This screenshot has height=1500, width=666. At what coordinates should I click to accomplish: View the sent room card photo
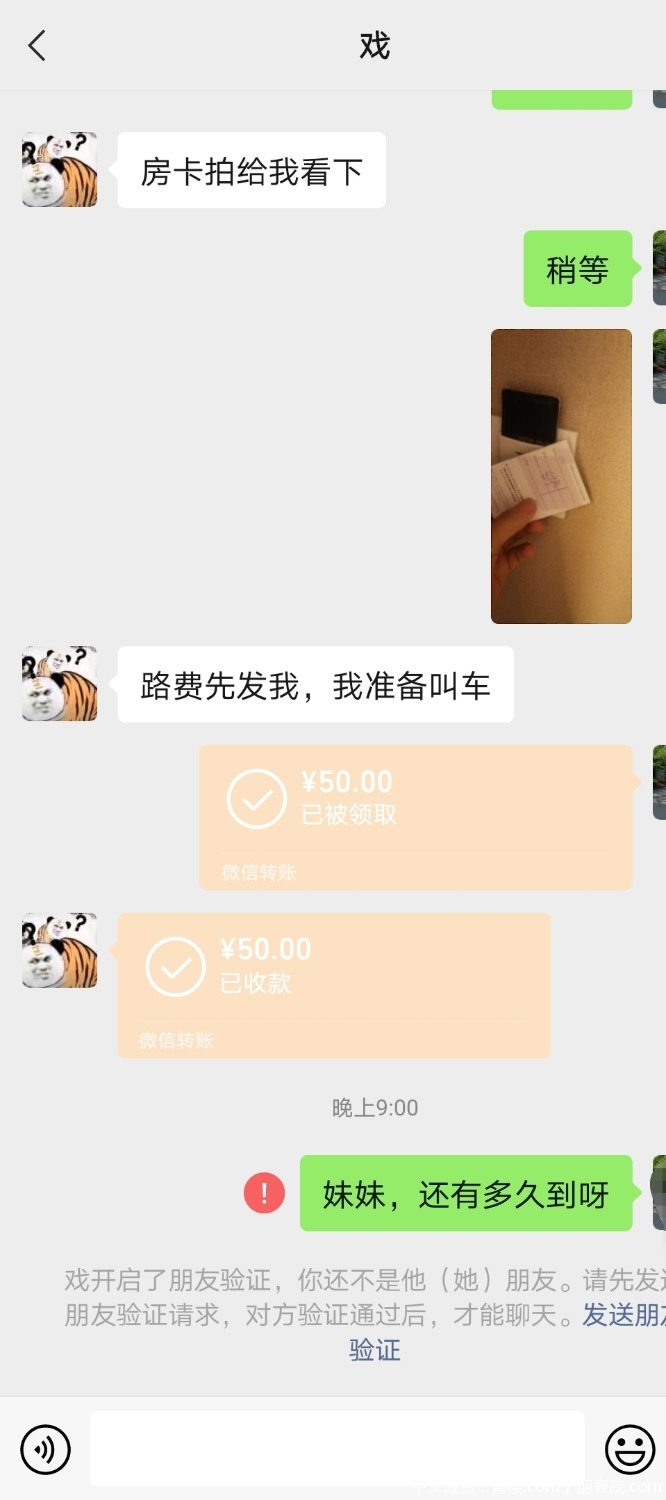561,476
